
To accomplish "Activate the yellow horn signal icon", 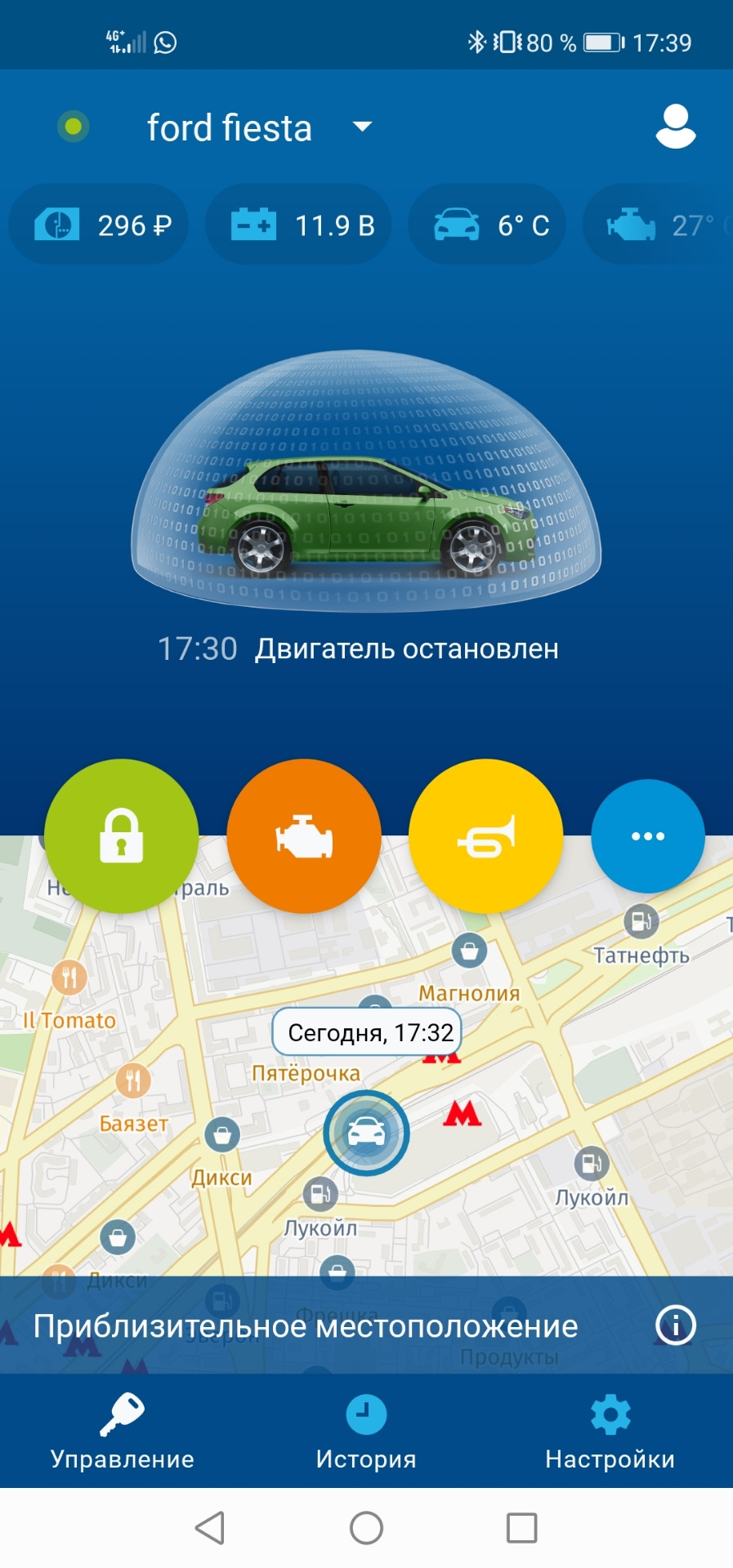I will (x=485, y=837).
